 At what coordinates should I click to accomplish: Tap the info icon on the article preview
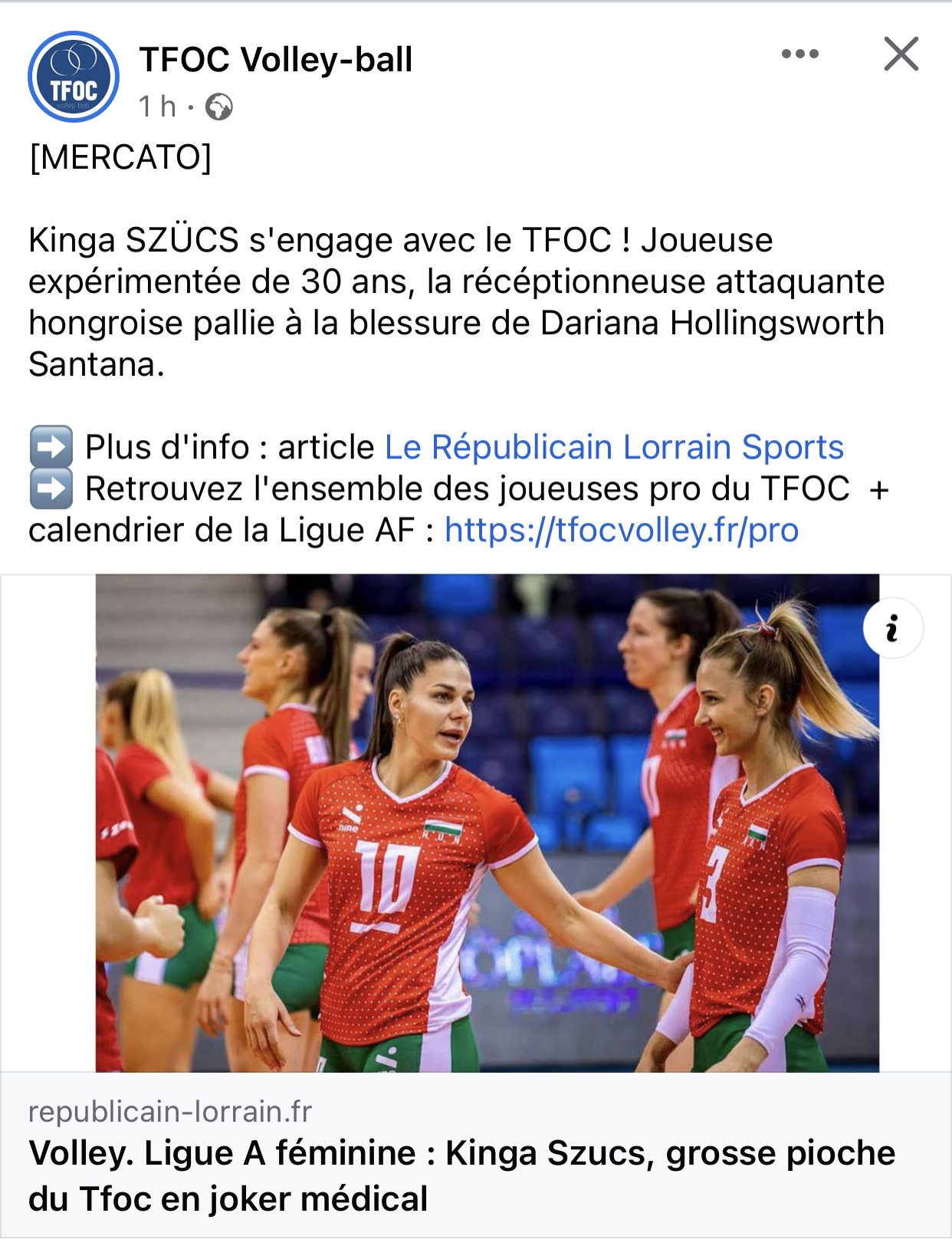tap(892, 628)
